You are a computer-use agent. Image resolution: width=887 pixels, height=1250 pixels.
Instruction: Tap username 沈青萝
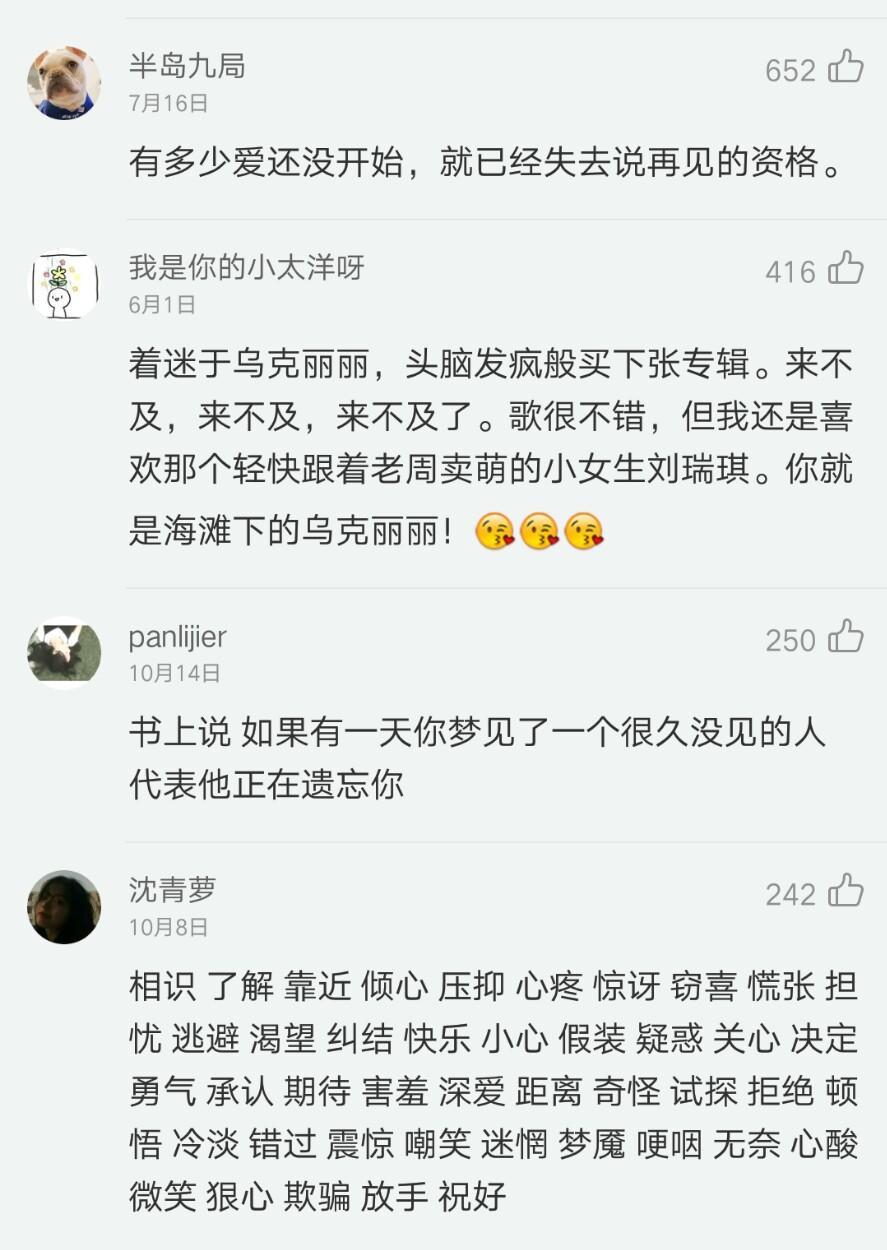pos(172,889)
